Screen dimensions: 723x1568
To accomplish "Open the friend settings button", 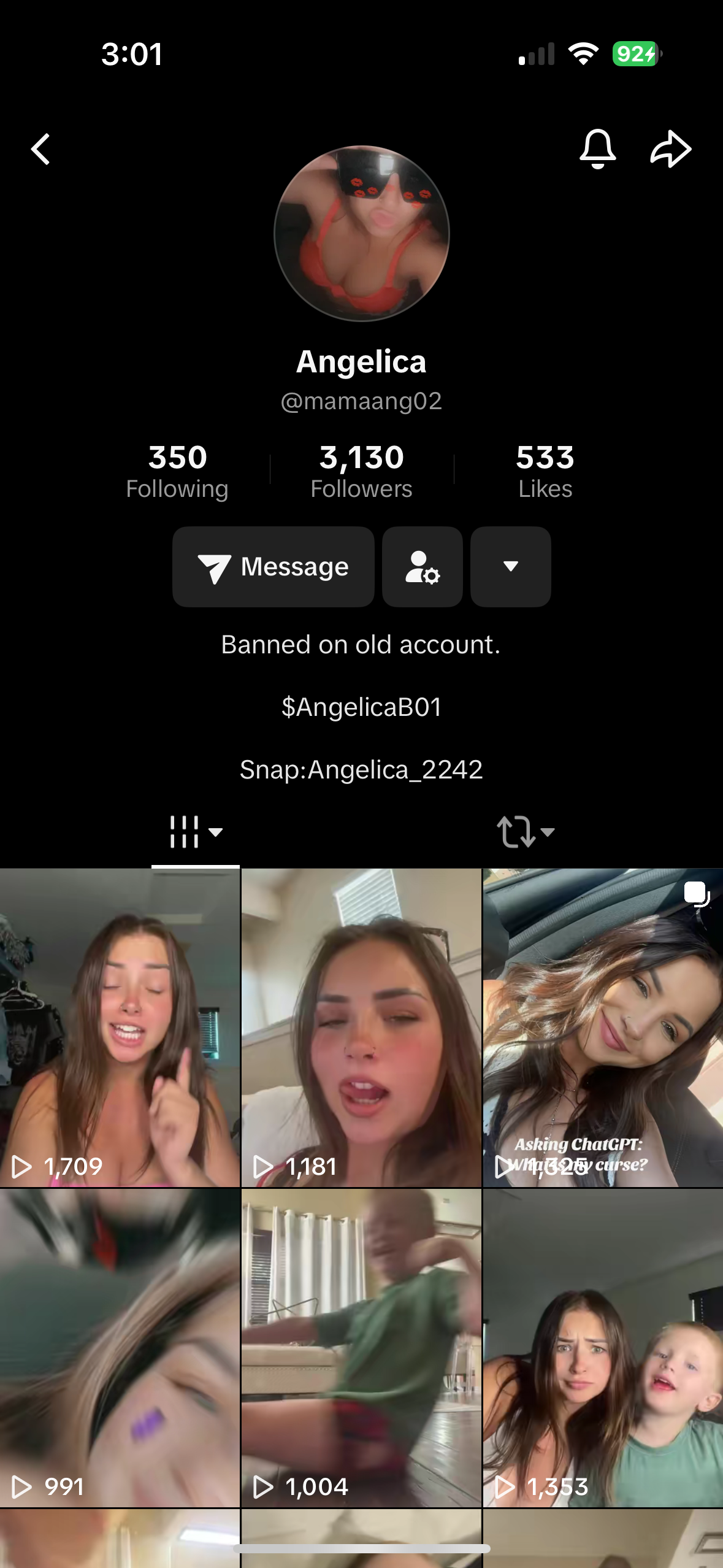I will coord(422,567).
